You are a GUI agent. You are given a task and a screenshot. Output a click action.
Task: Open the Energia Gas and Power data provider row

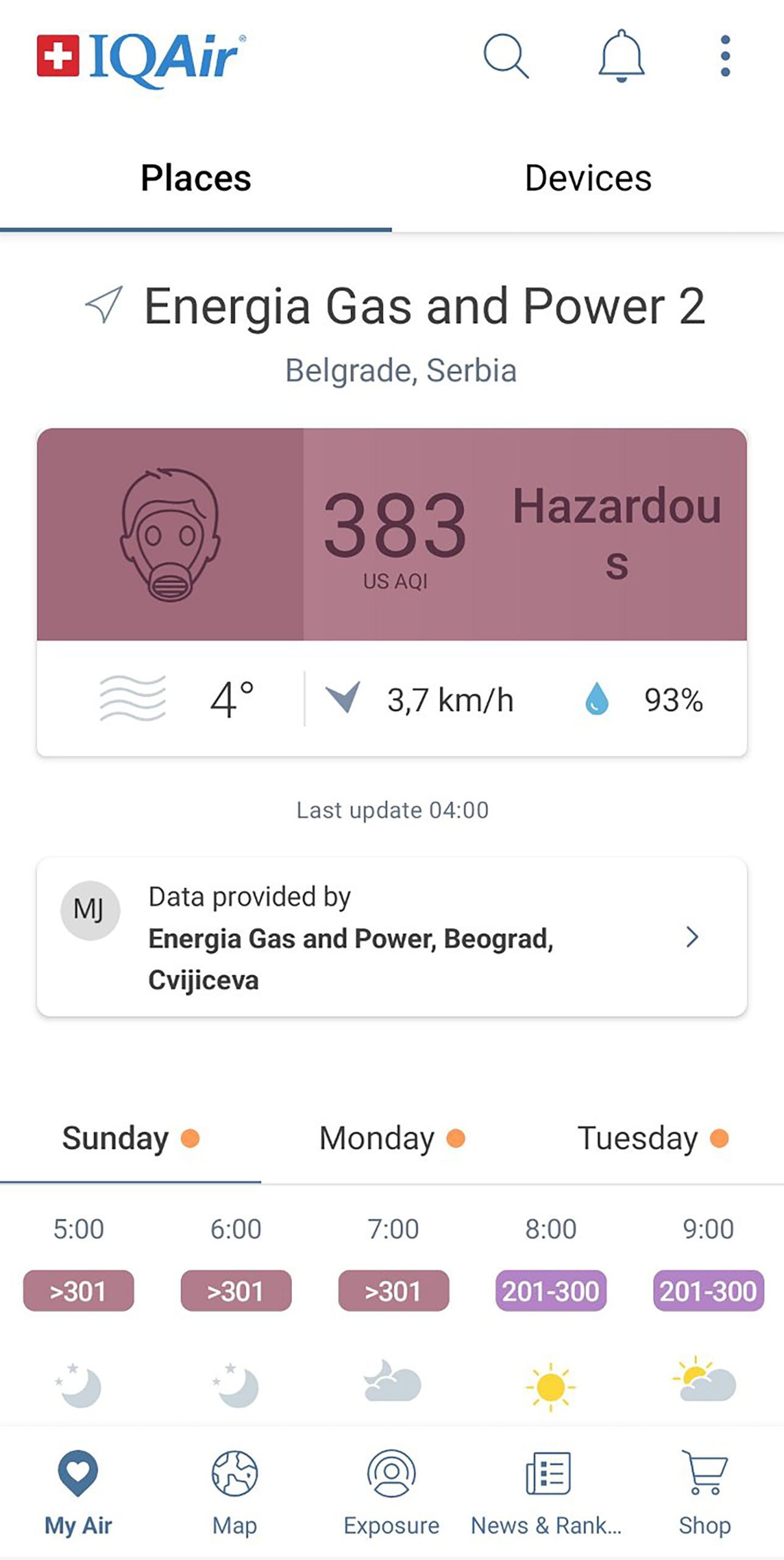[x=392, y=937]
